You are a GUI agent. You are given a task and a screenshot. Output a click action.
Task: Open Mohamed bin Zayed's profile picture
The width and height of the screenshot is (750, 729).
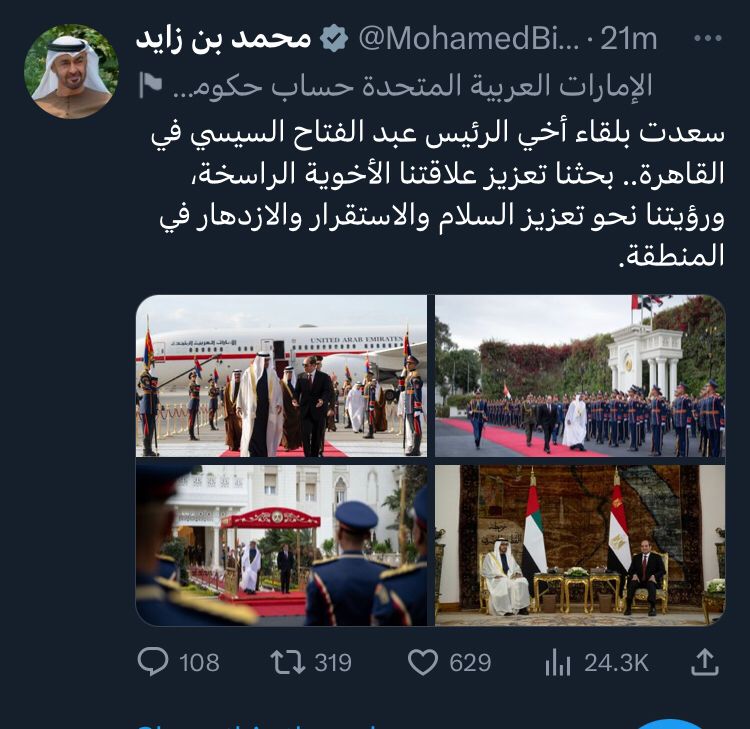click(x=71, y=72)
